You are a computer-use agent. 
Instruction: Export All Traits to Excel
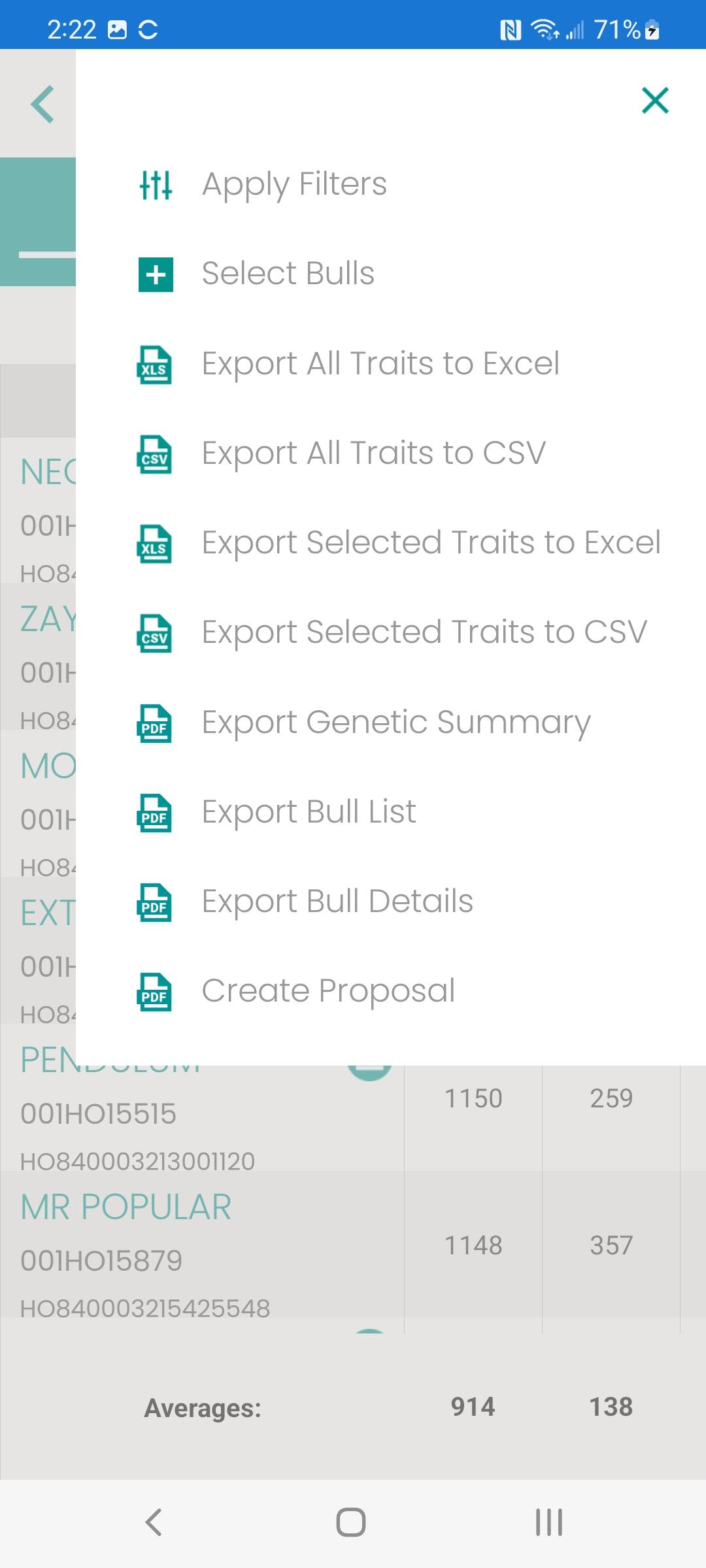pyautogui.click(x=391, y=364)
